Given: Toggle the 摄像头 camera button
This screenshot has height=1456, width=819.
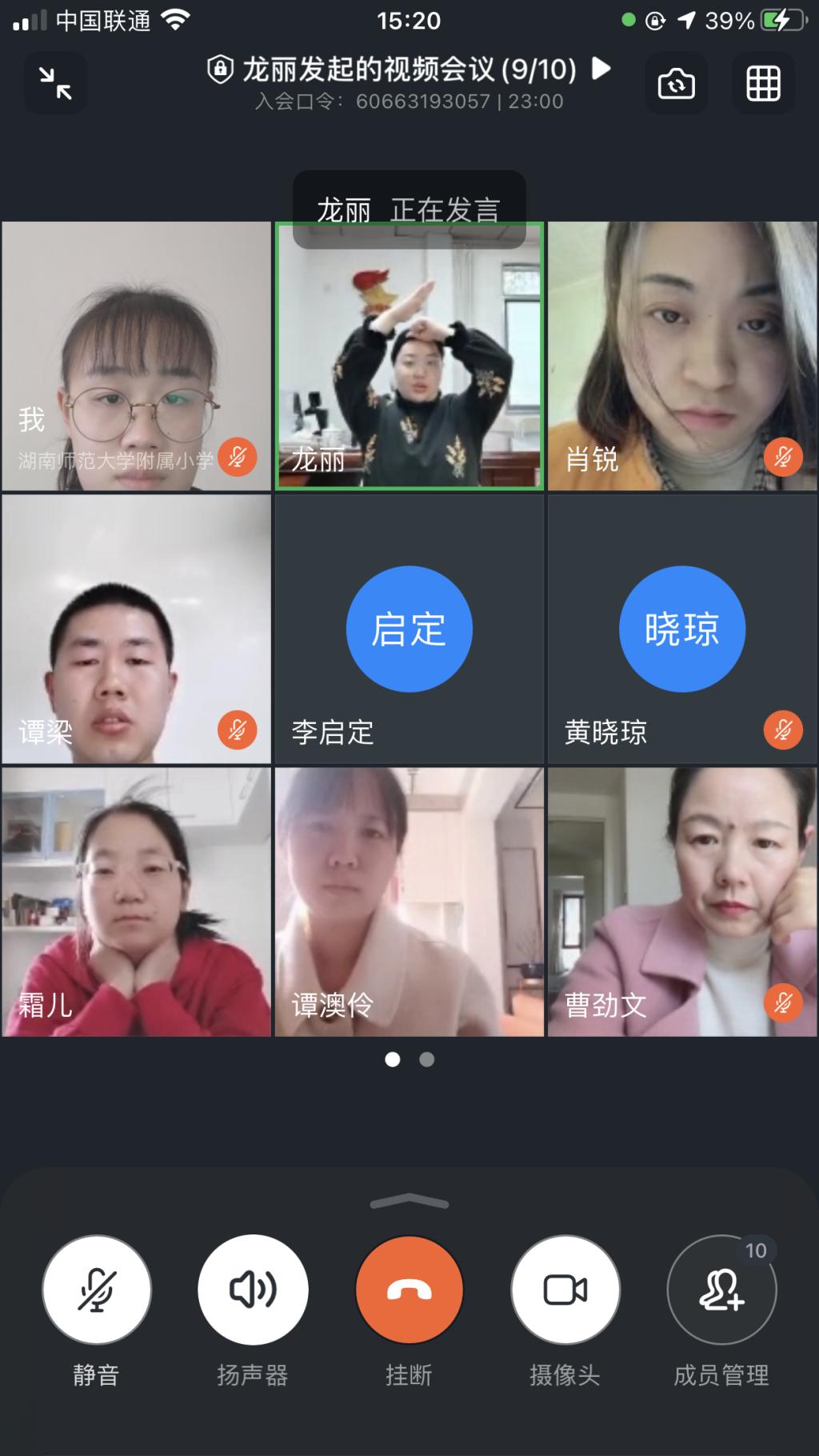Looking at the screenshot, I should [x=565, y=1290].
